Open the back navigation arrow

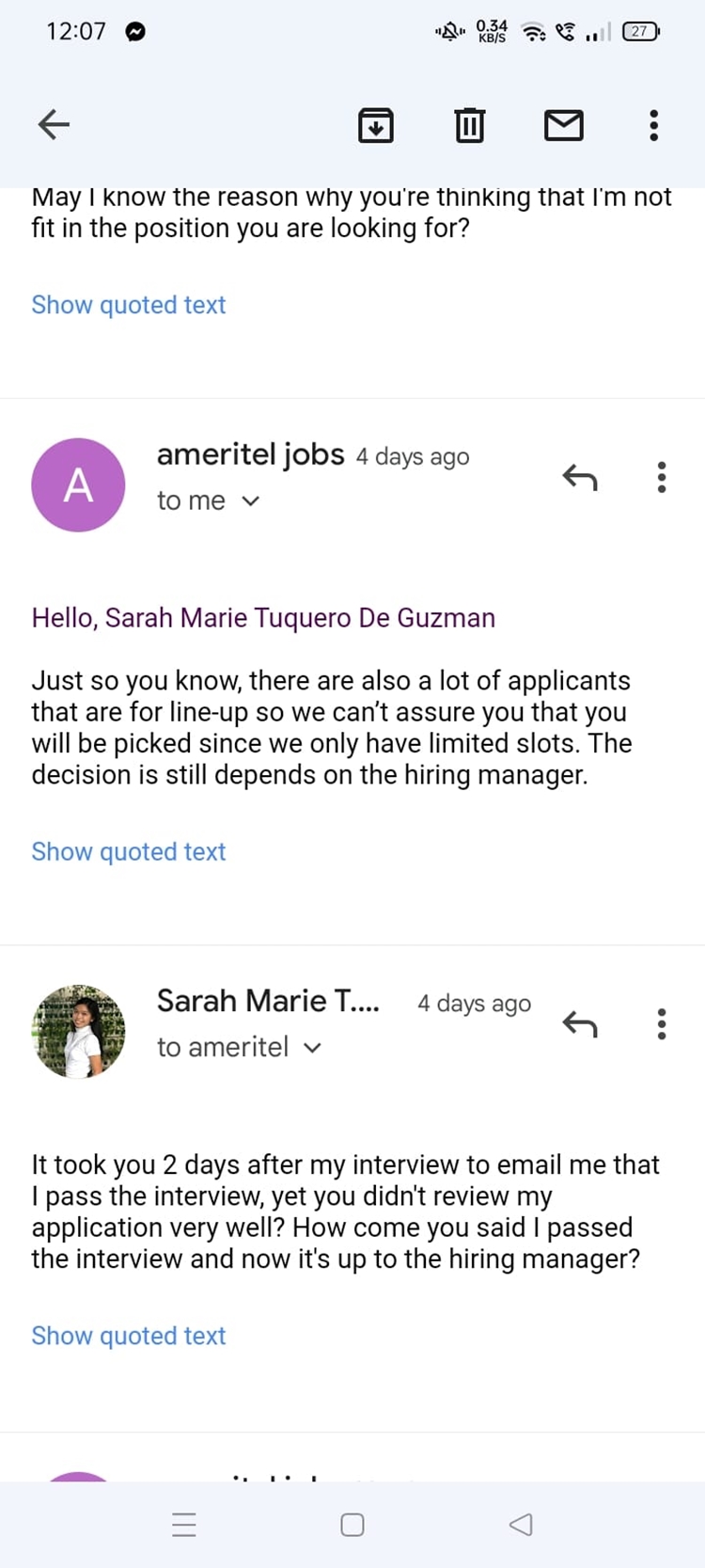[54, 123]
